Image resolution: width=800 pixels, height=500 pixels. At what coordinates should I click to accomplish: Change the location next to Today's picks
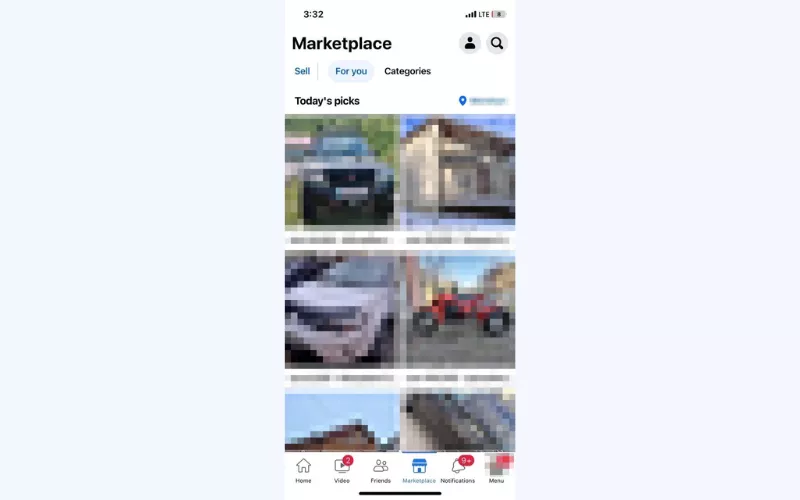coord(483,101)
